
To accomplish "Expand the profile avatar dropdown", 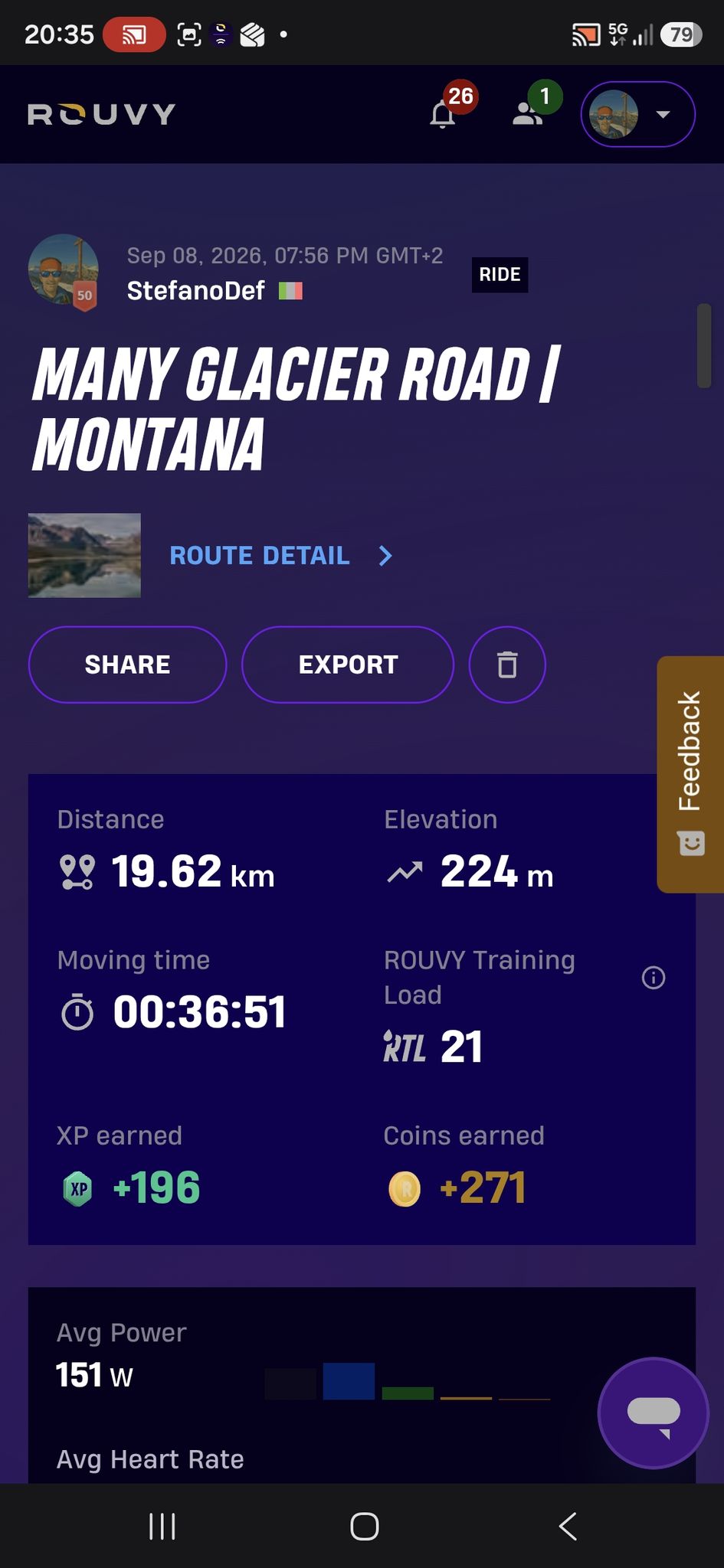I will point(637,114).
